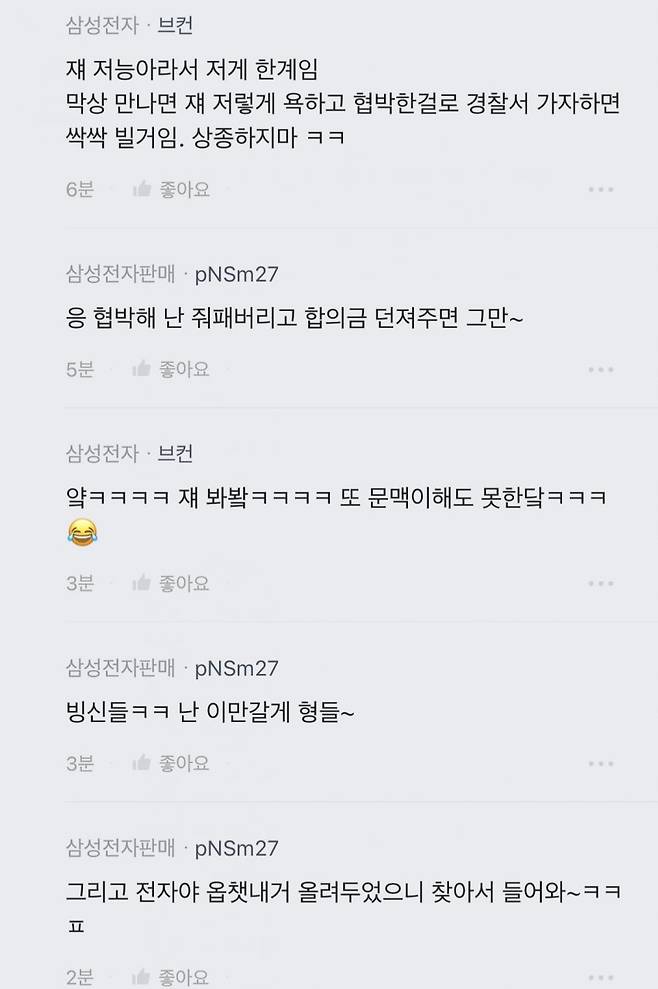The width and height of the screenshot is (658, 989).
Task: Like the 빙신들ㅋㅋ 난 이만갈게 comment
Action: 171,763
